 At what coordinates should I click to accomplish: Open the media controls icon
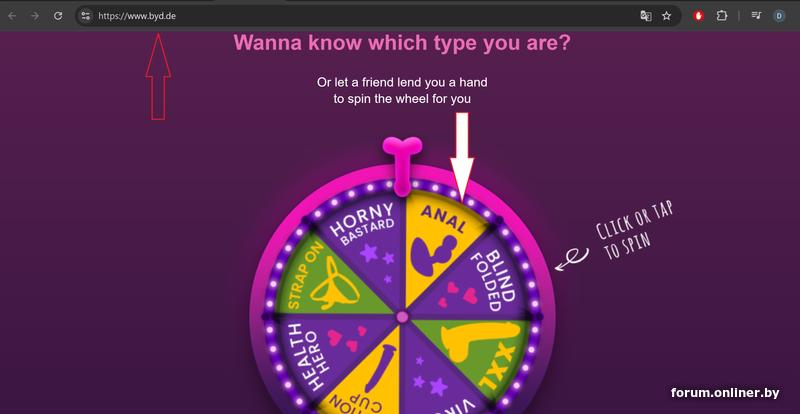coord(756,16)
